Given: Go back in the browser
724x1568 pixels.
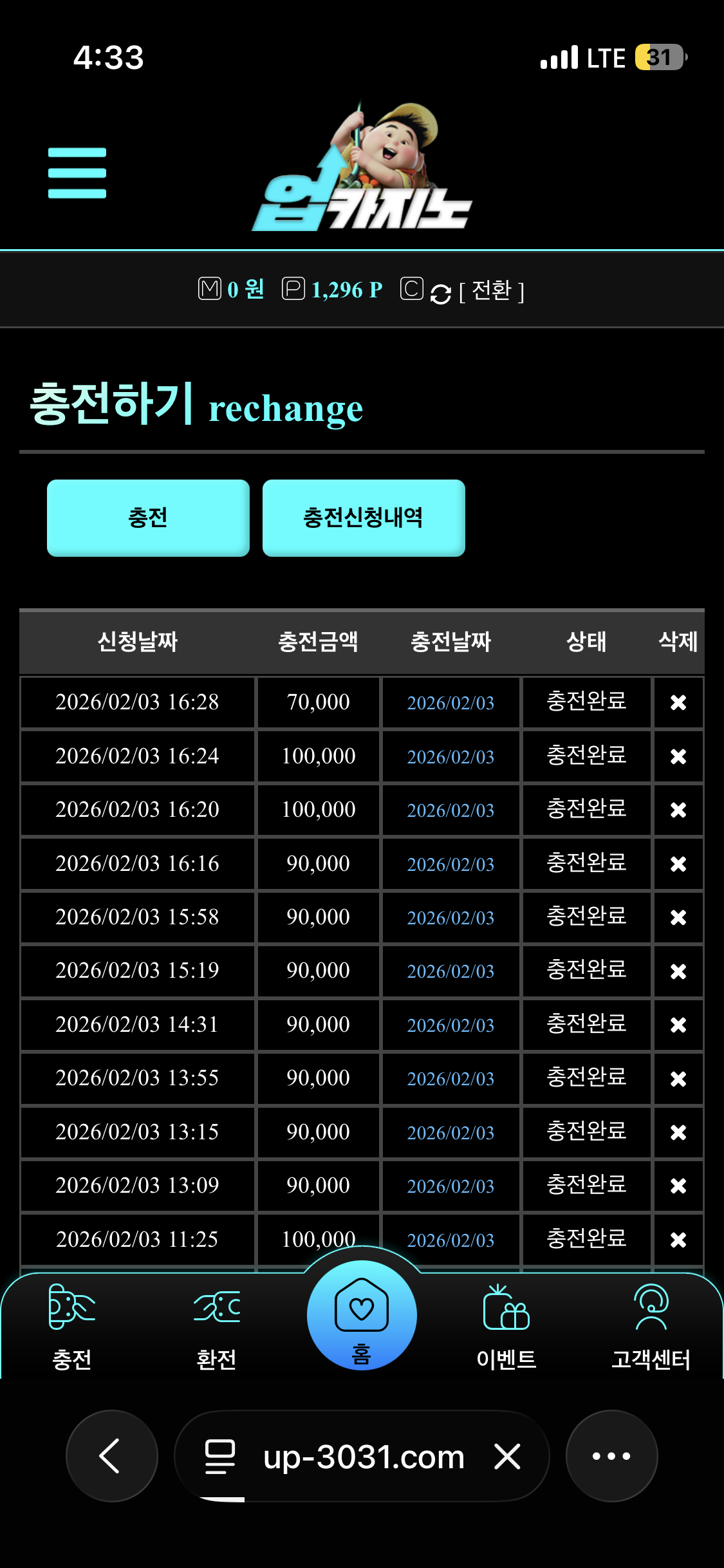Looking at the screenshot, I should [x=111, y=1456].
